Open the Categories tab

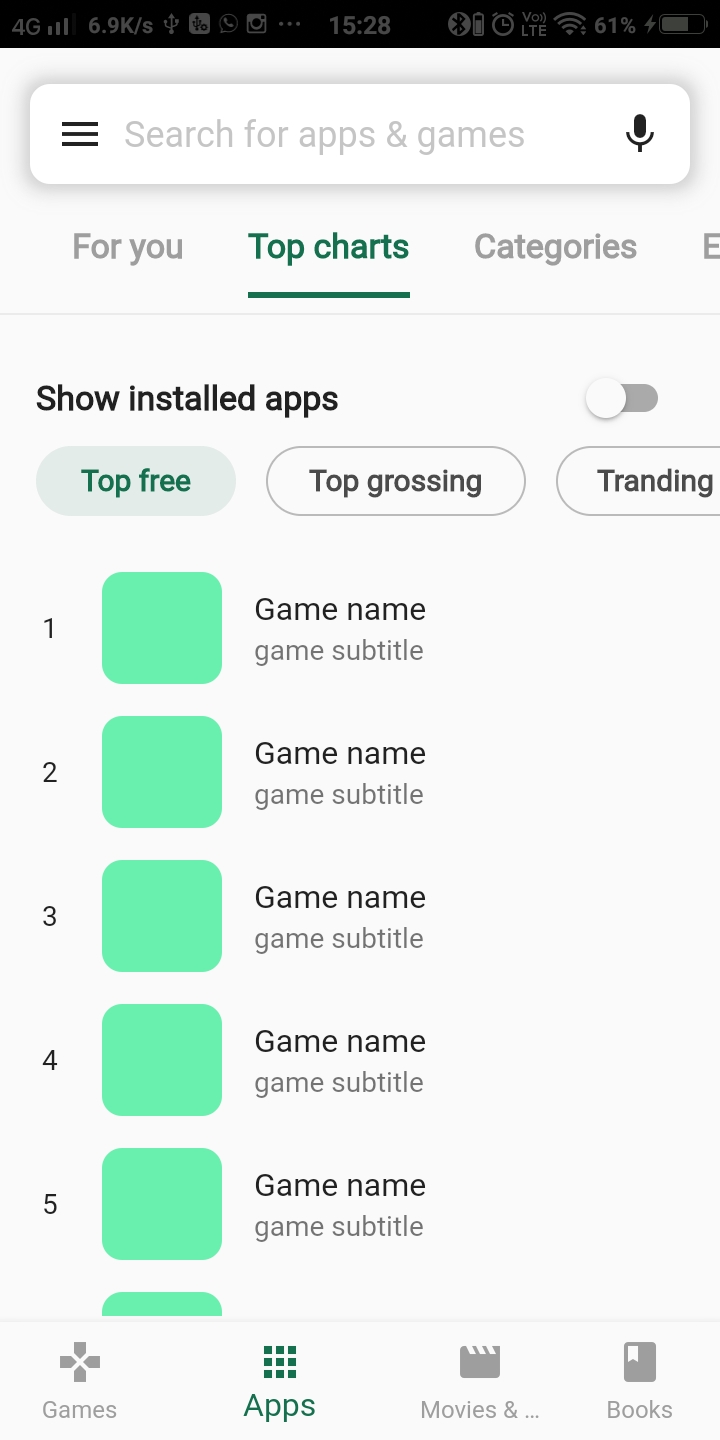[555, 246]
